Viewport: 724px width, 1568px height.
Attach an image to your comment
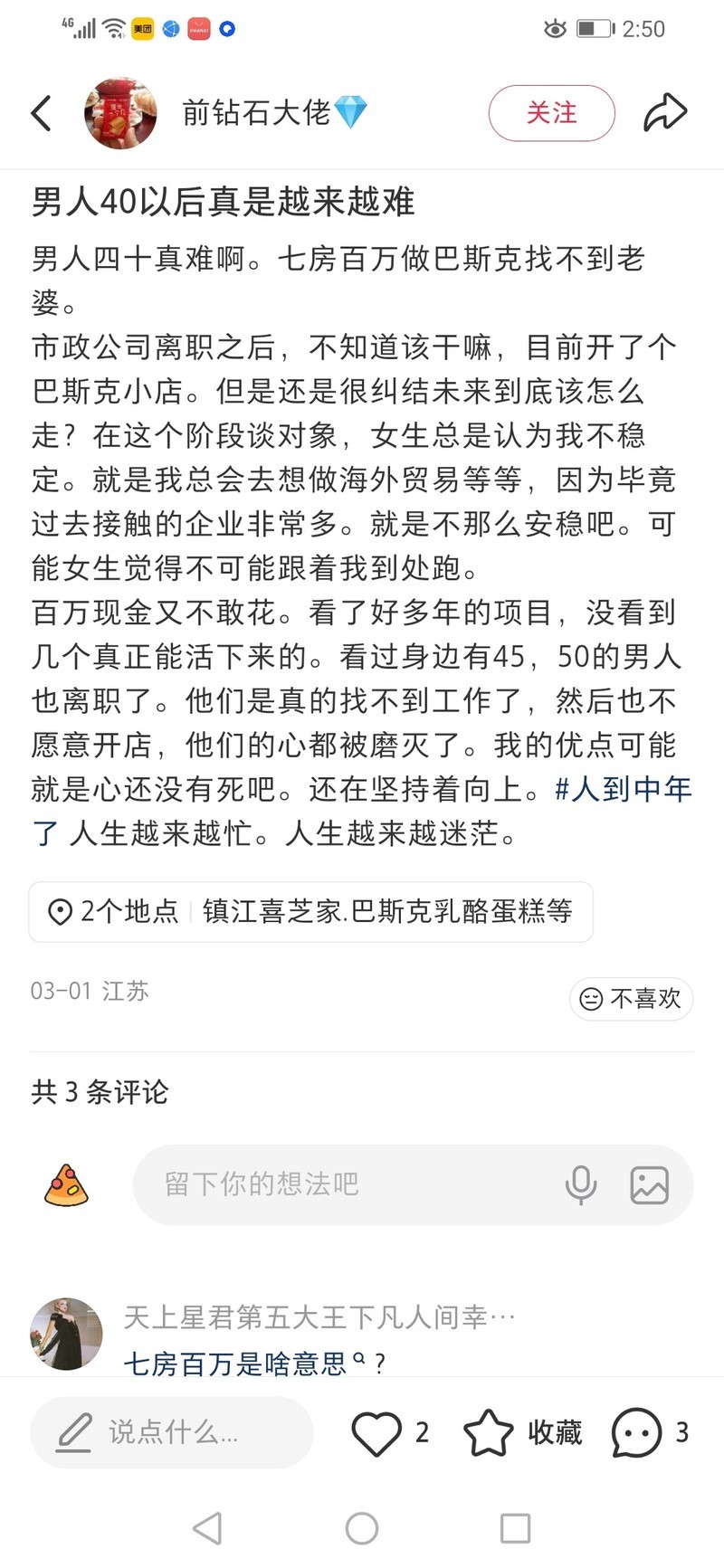(649, 1184)
